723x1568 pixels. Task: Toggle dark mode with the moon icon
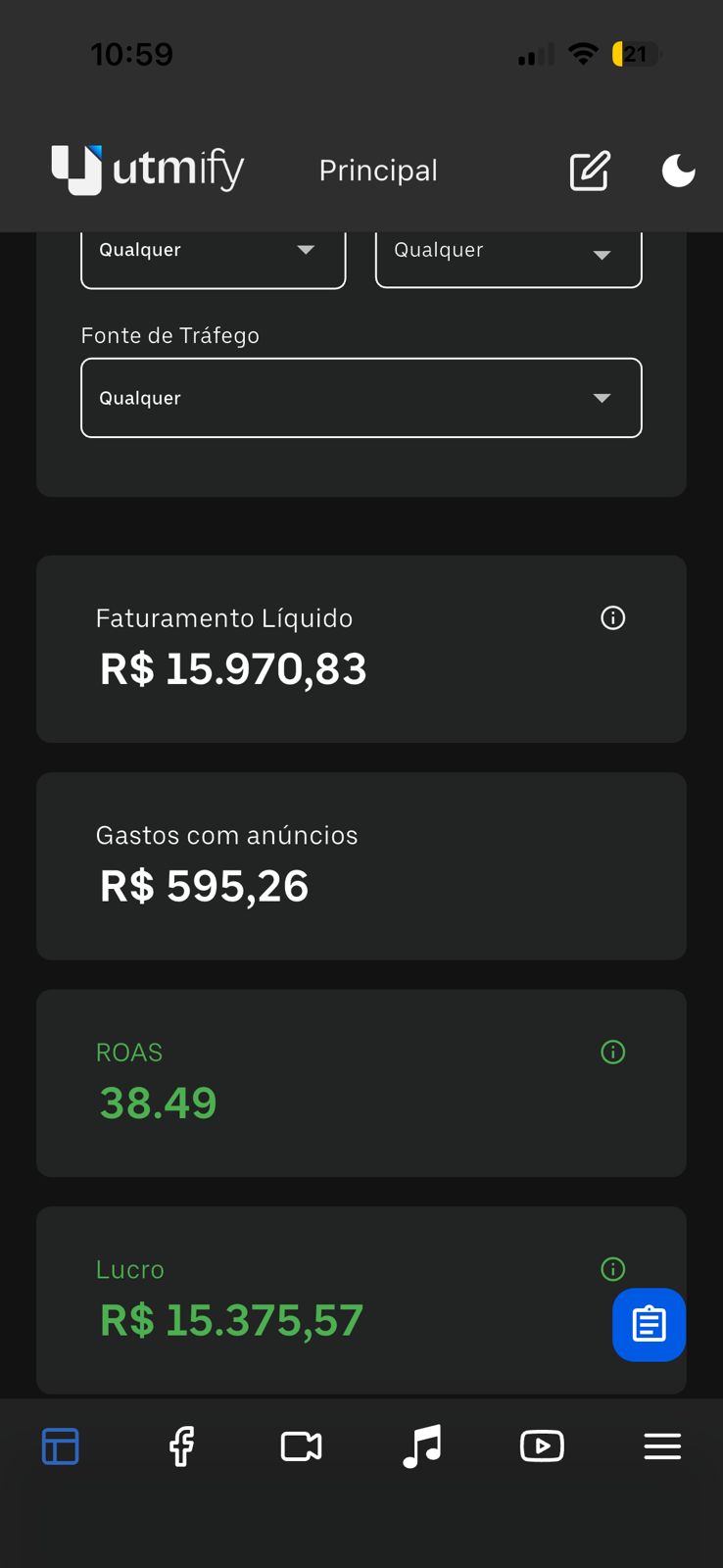coord(678,171)
